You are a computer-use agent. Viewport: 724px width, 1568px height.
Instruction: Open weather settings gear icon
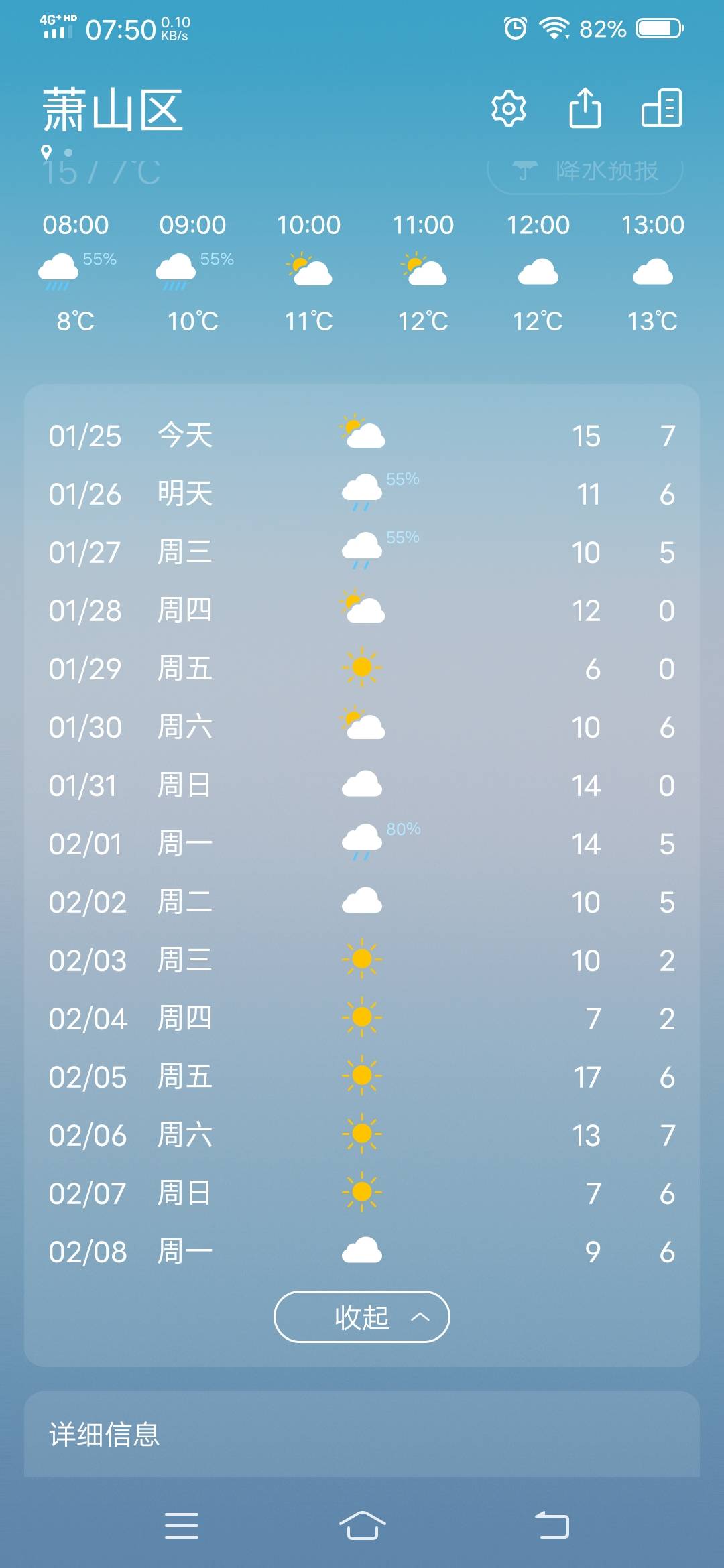pos(509,108)
